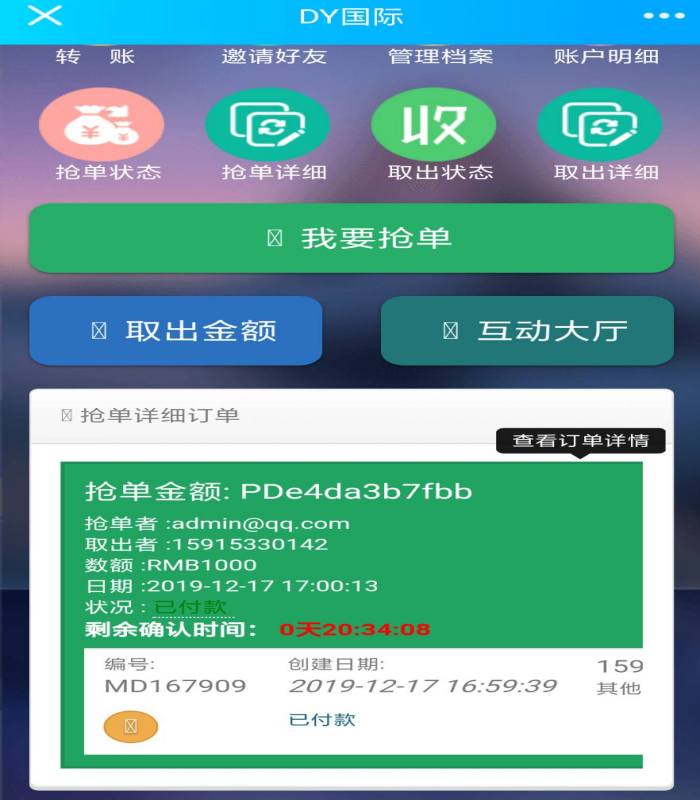Open the three-dot overflow menu

click(x=662, y=16)
